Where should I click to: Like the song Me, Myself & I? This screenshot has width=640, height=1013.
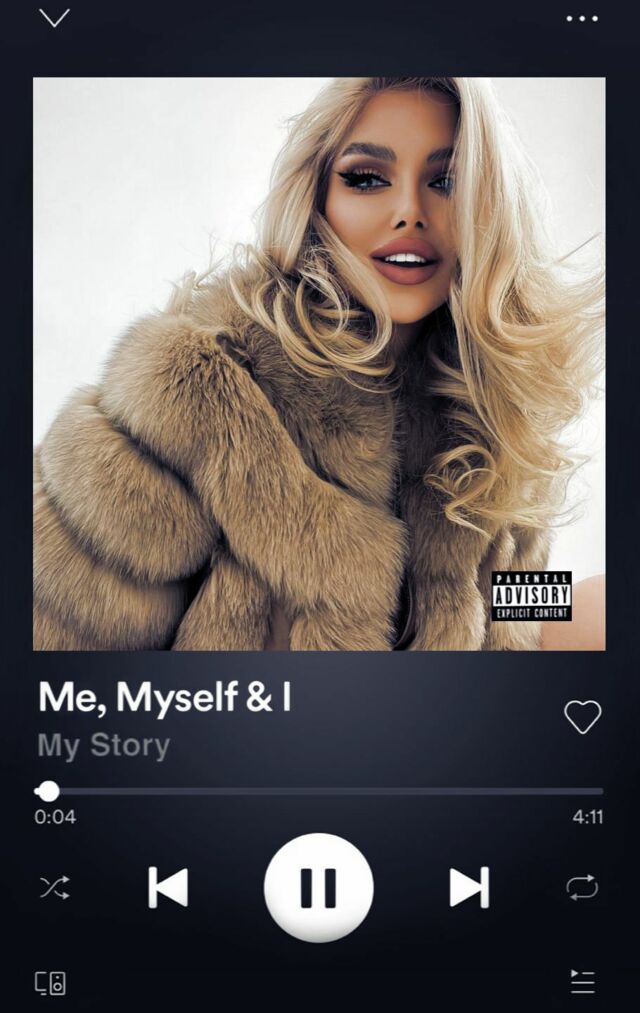click(582, 716)
